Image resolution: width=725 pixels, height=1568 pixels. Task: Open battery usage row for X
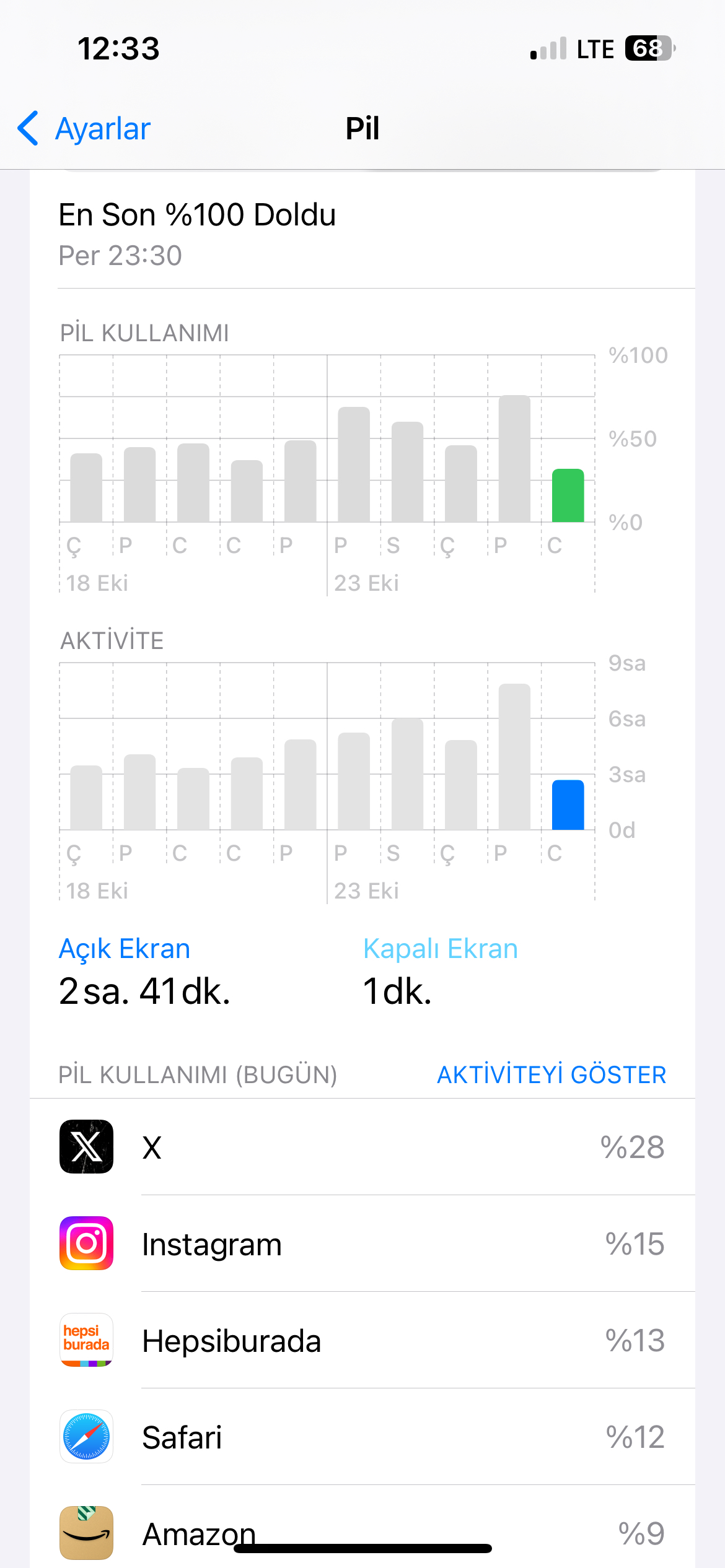[x=362, y=1147]
